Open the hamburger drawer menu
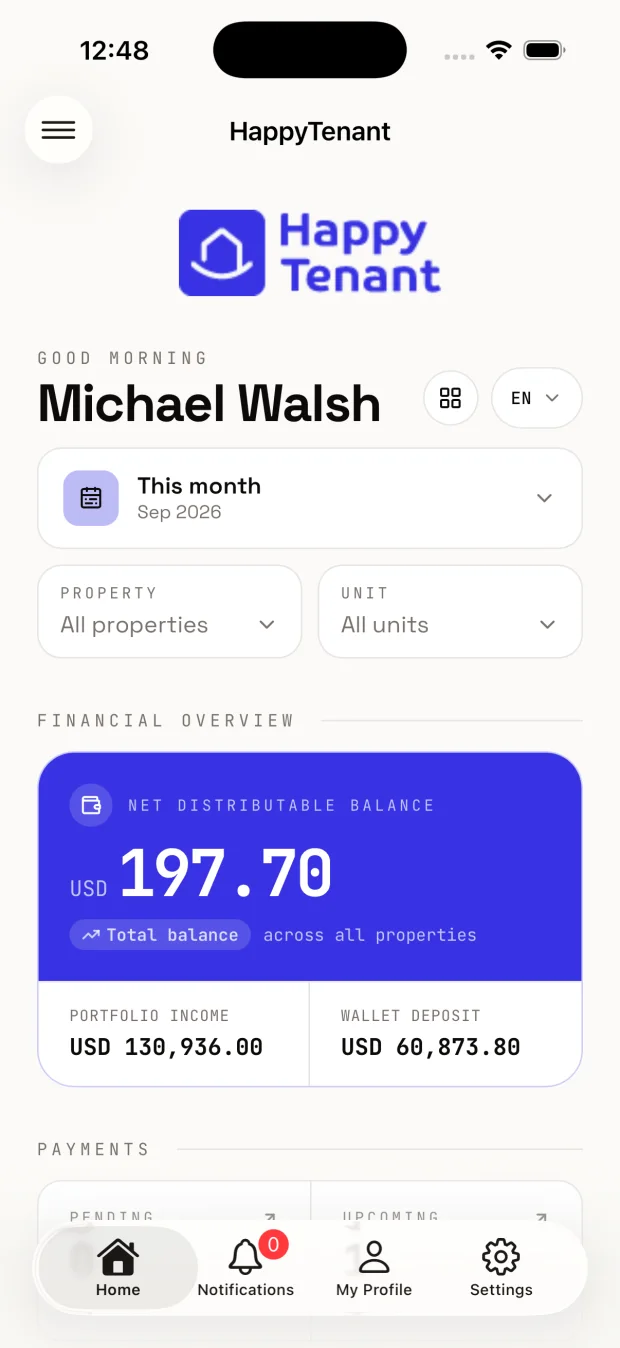This screenshot has width=620, height=1348. coord(58,130)
